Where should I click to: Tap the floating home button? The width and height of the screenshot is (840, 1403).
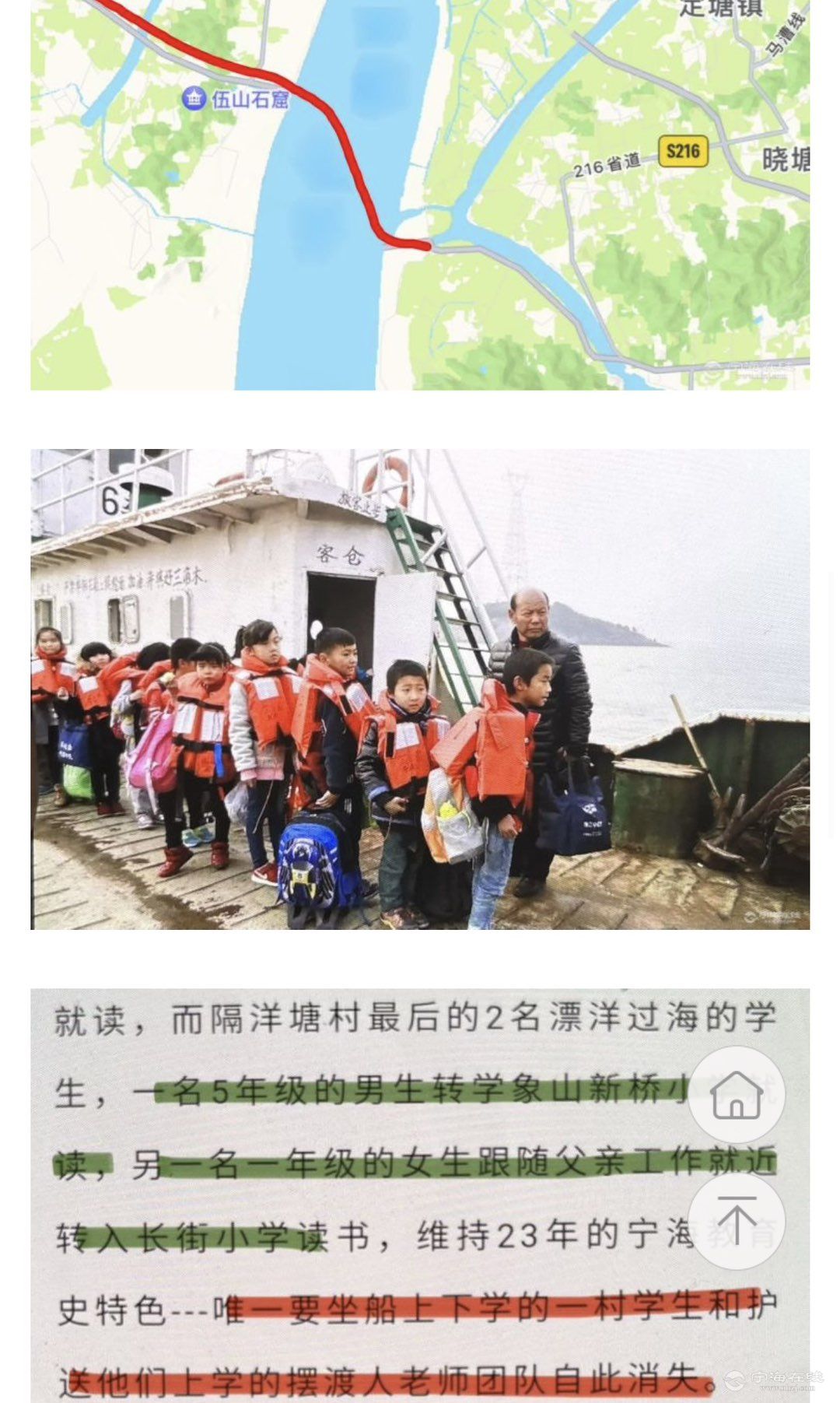[737, 1094]
